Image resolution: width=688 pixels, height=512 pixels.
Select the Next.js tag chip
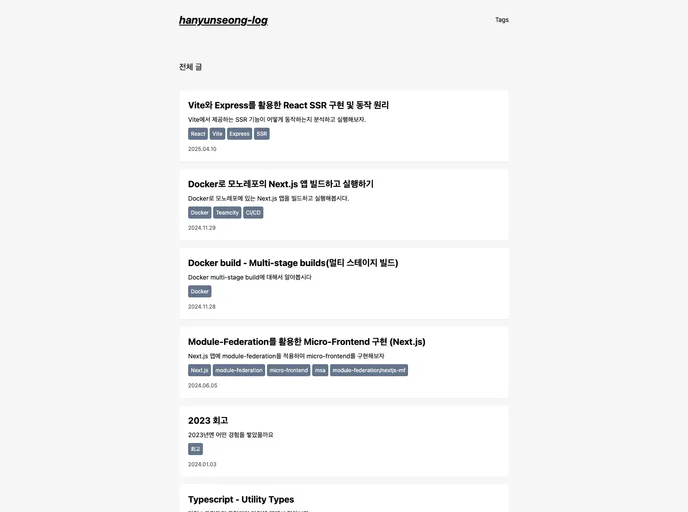(199, 370)
